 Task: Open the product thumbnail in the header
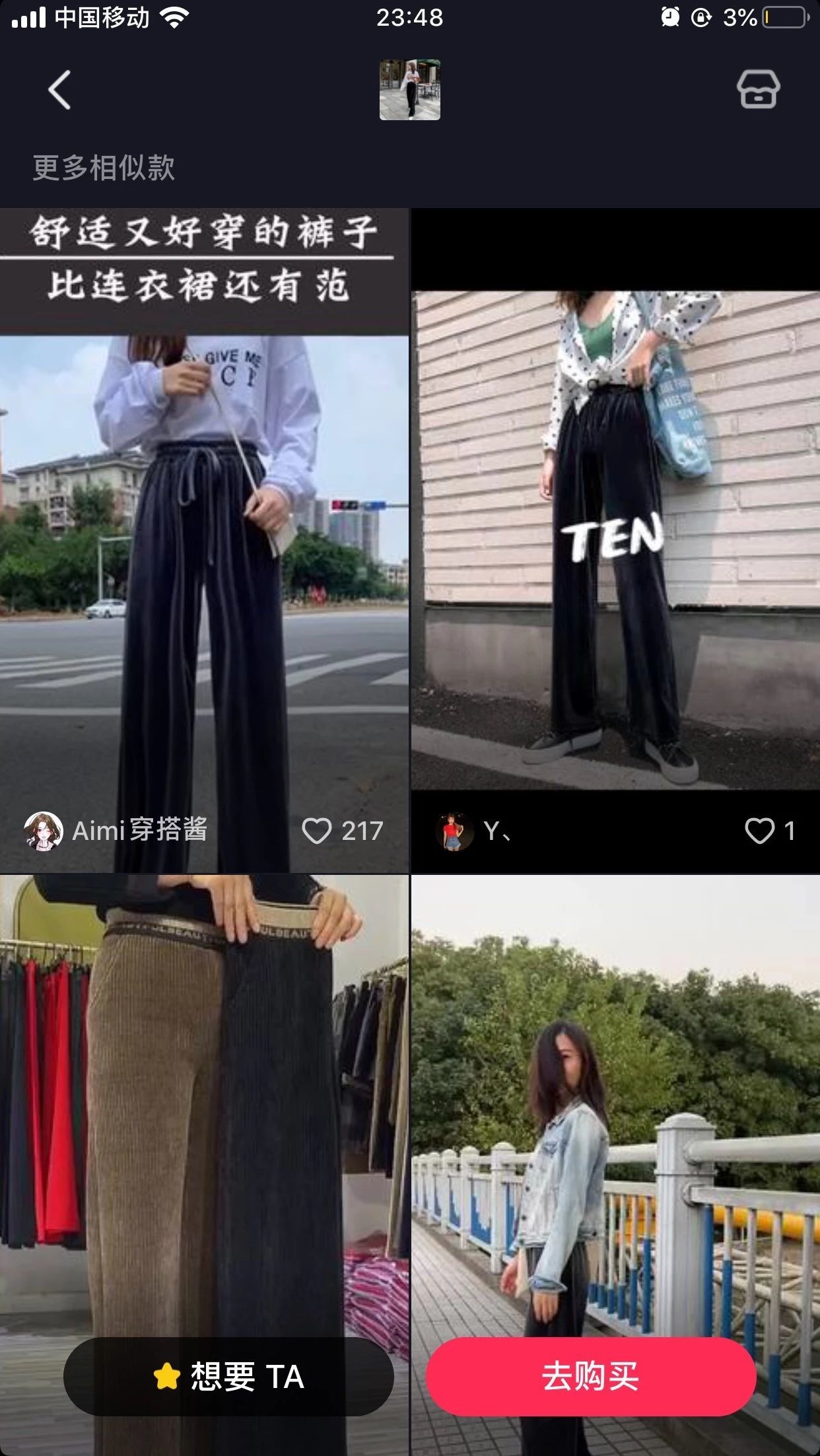(x=409, y=90)
